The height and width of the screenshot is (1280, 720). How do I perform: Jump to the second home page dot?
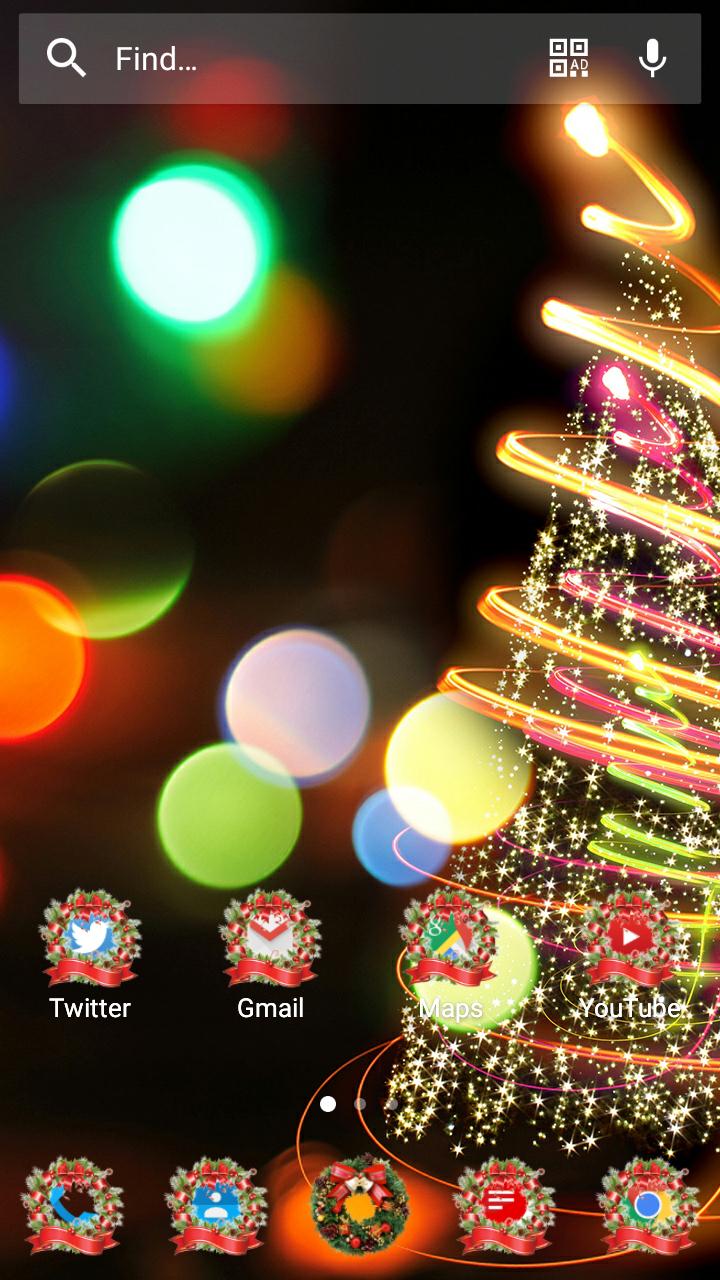tap(360, 1104)
